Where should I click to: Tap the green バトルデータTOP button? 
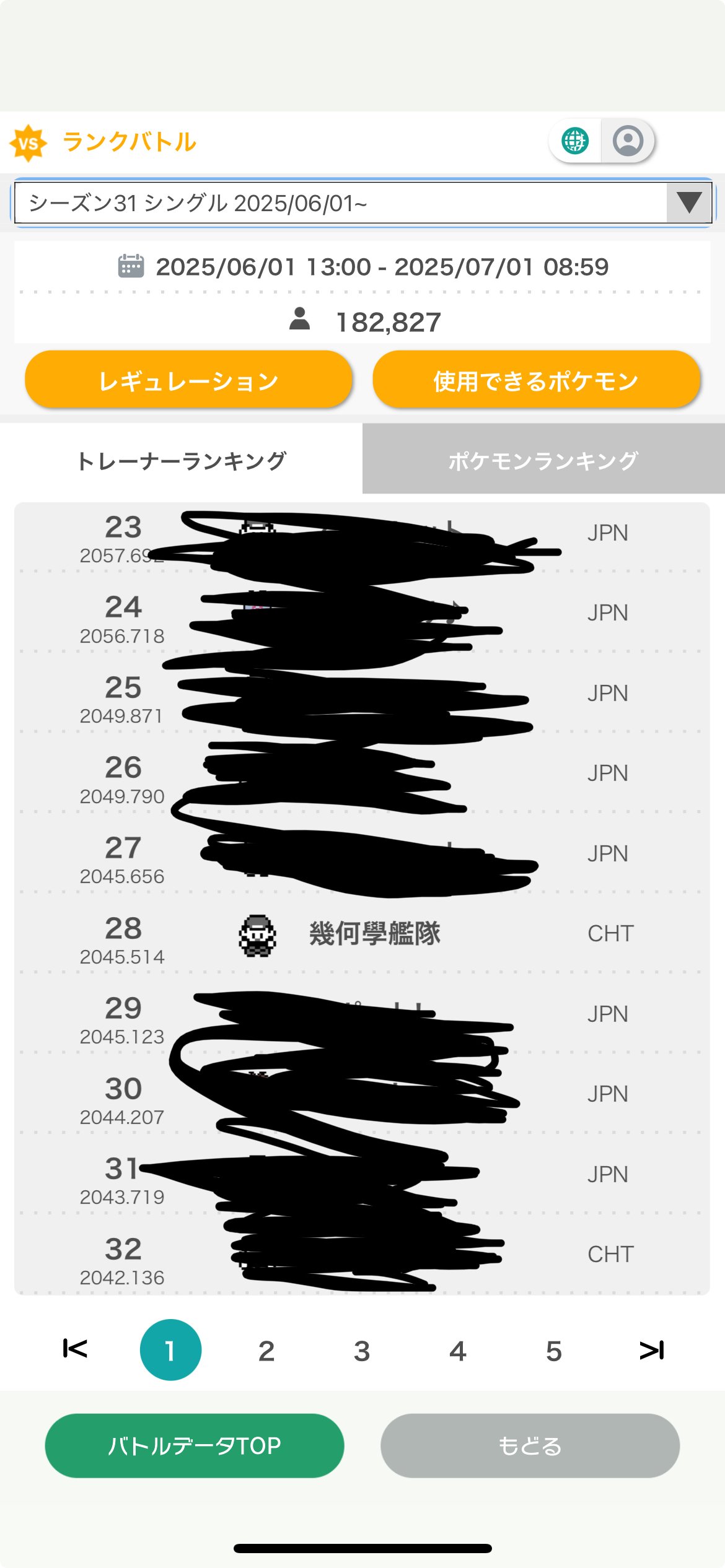194,1446
